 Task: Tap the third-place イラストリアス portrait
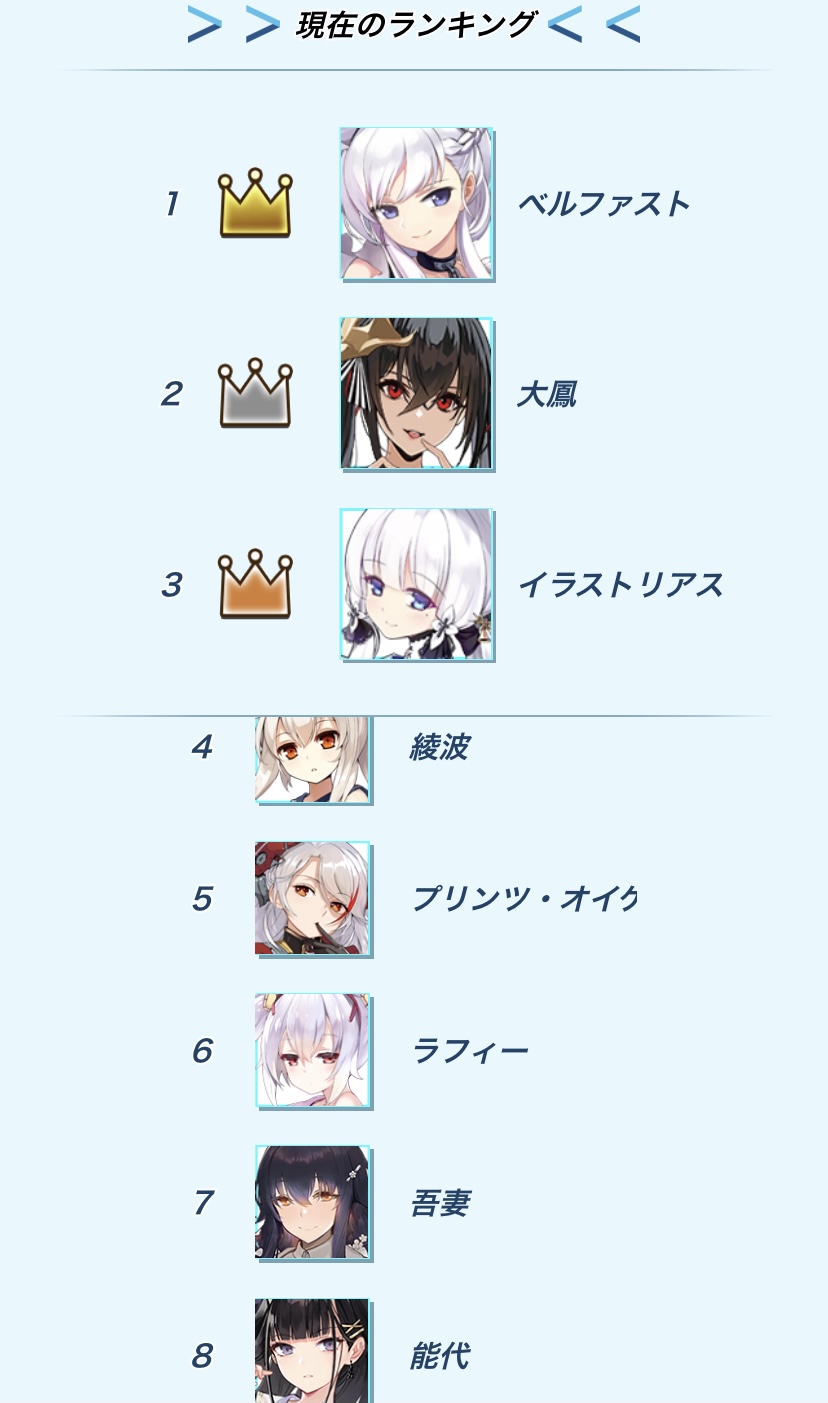[x=417, y=585]
